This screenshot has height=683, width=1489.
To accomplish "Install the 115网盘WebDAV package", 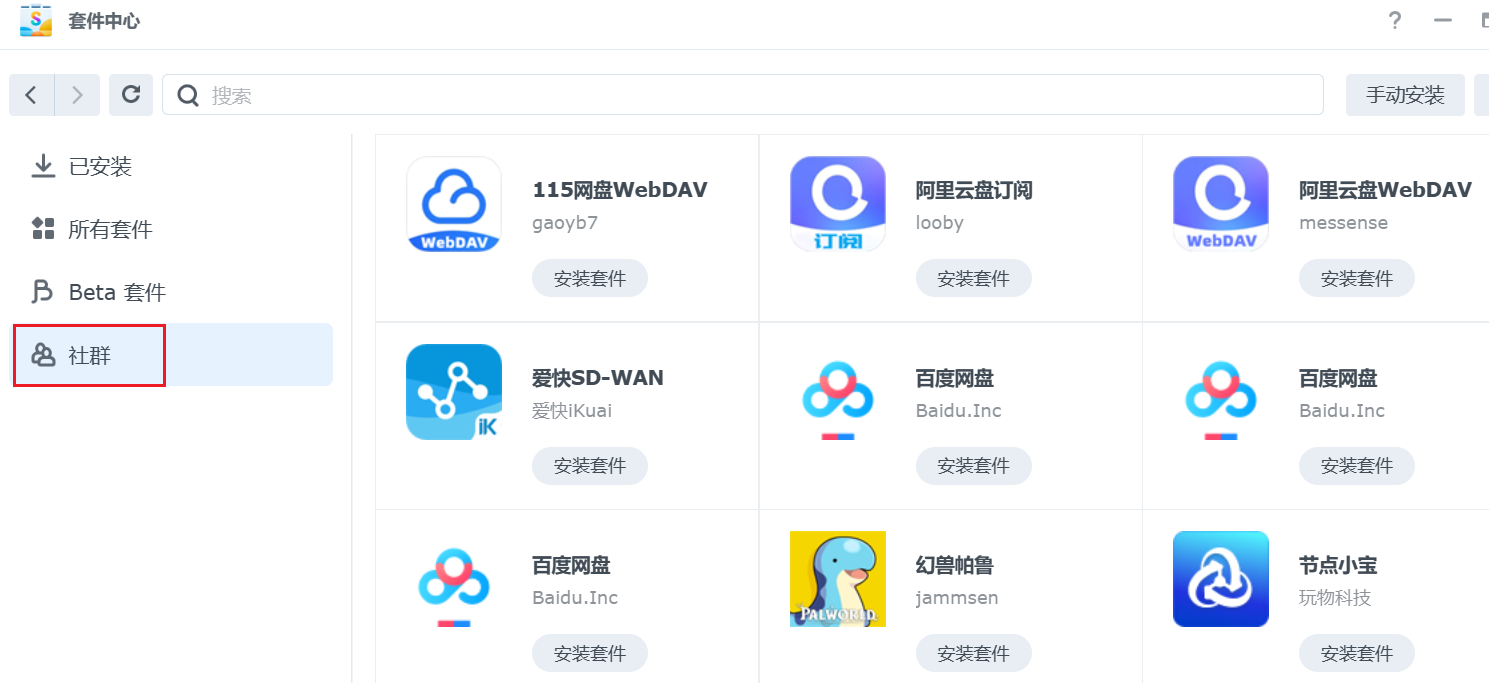I will 589,279.
